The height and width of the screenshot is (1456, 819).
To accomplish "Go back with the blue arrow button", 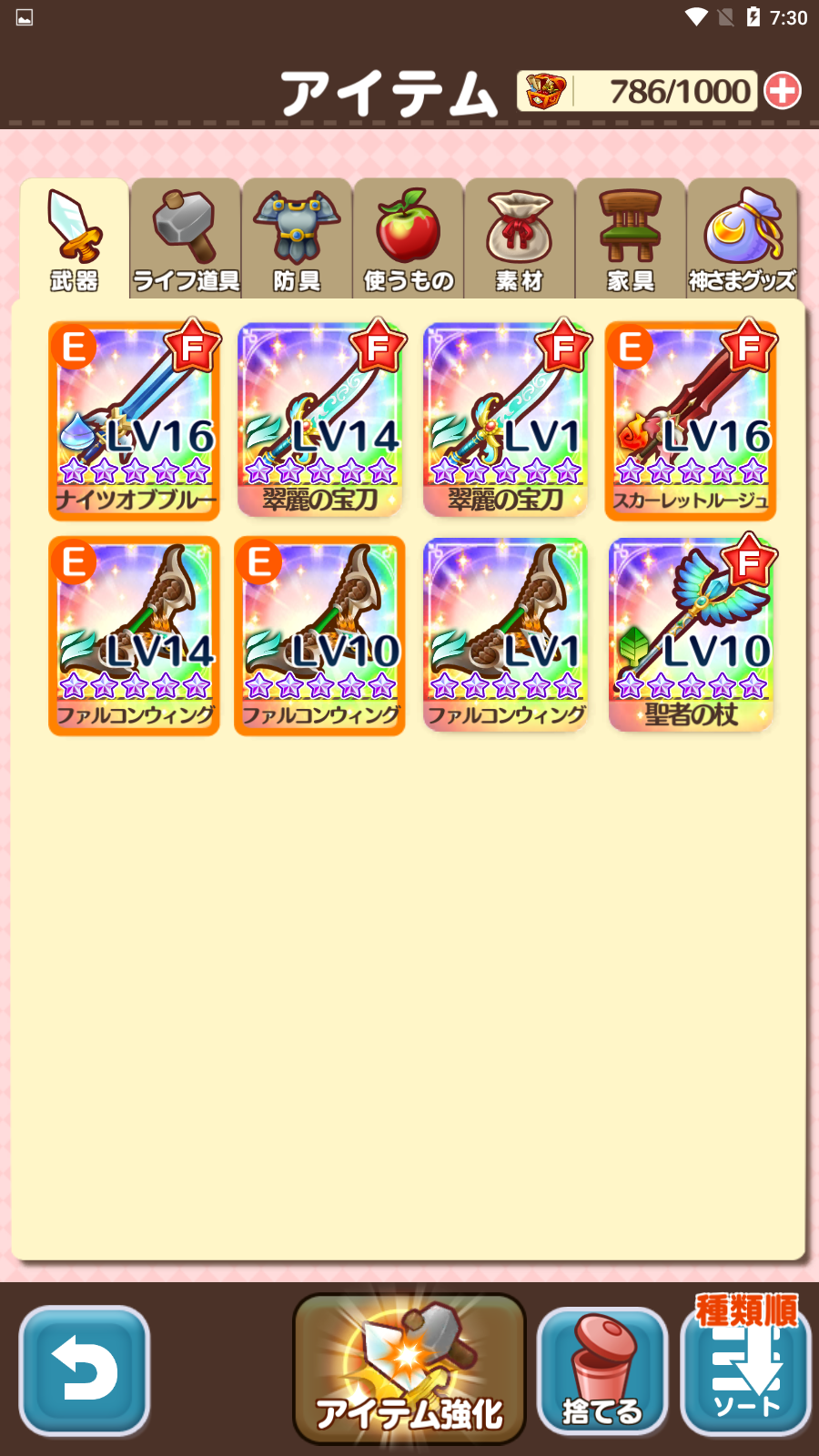I will 85,1370.
